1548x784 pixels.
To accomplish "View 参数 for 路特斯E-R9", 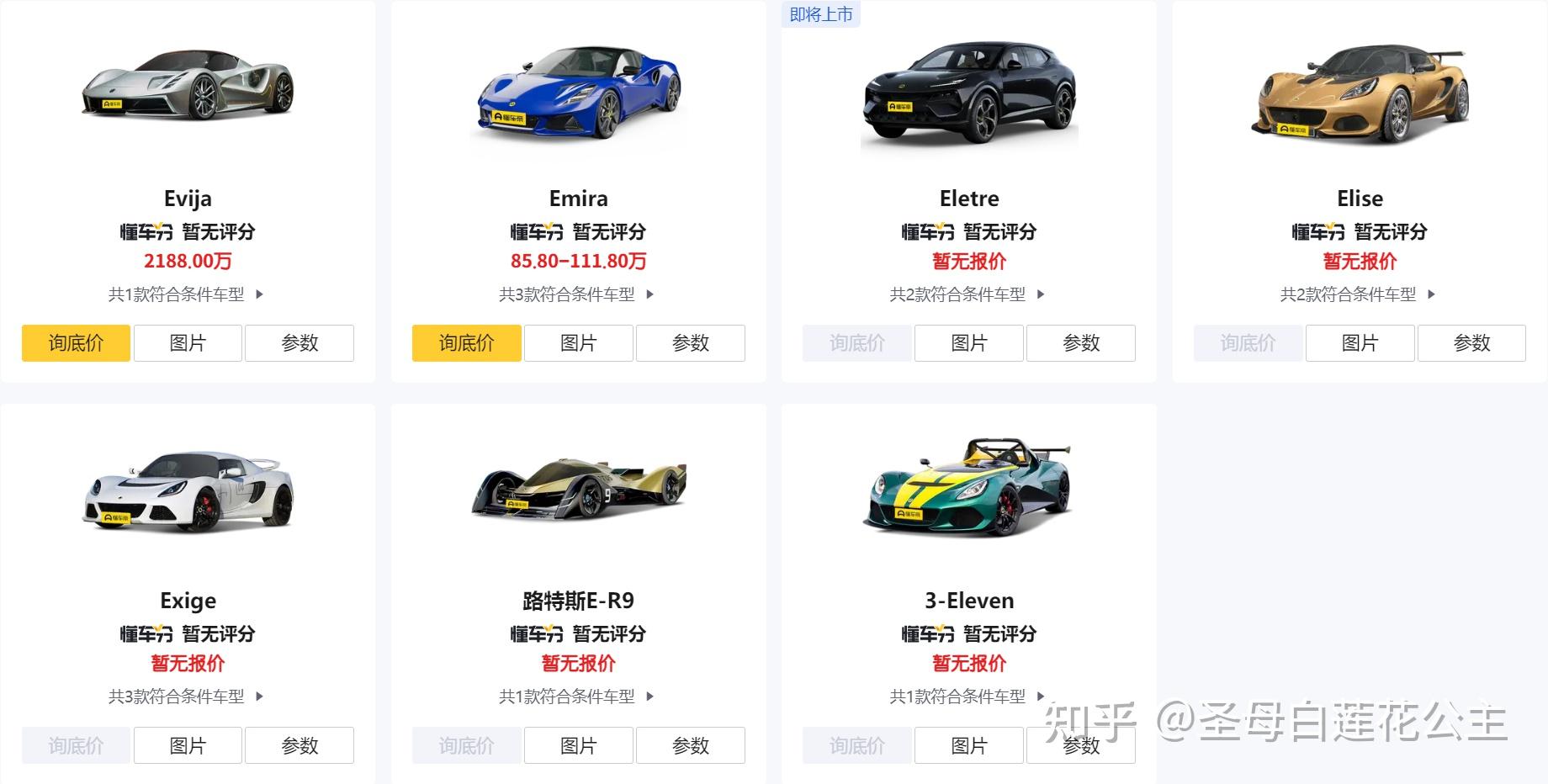I will (690, 745).
